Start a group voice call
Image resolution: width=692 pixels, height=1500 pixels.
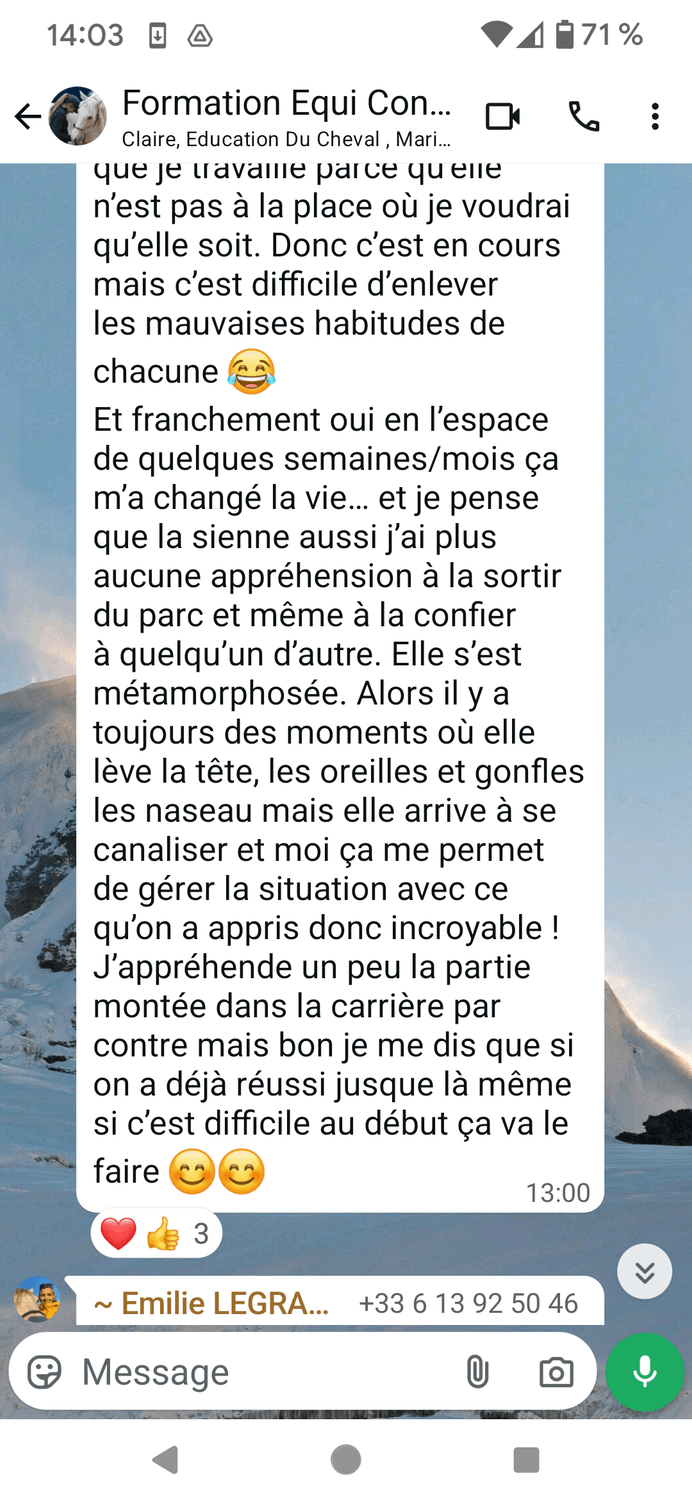coord(584,117)
